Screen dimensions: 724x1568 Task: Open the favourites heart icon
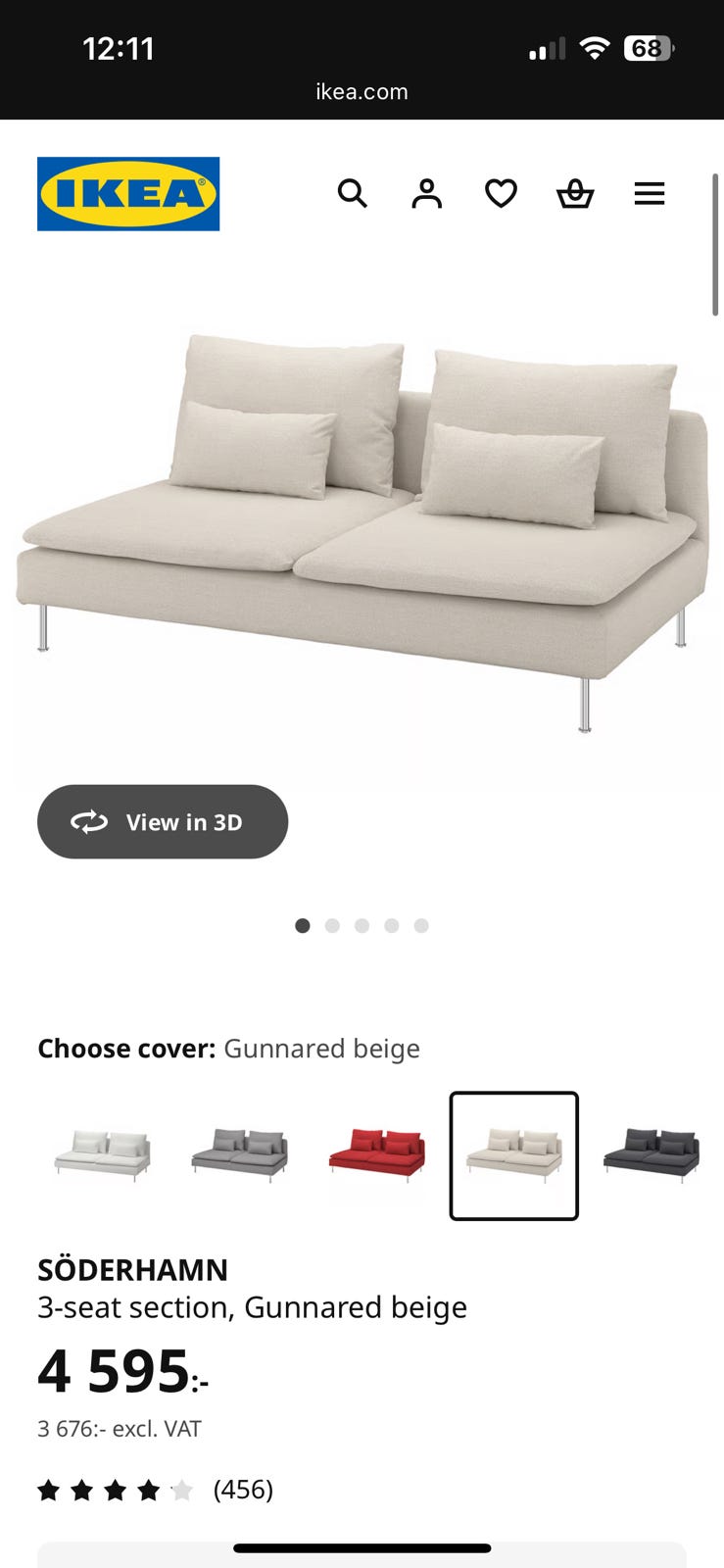tap(501, 194)
